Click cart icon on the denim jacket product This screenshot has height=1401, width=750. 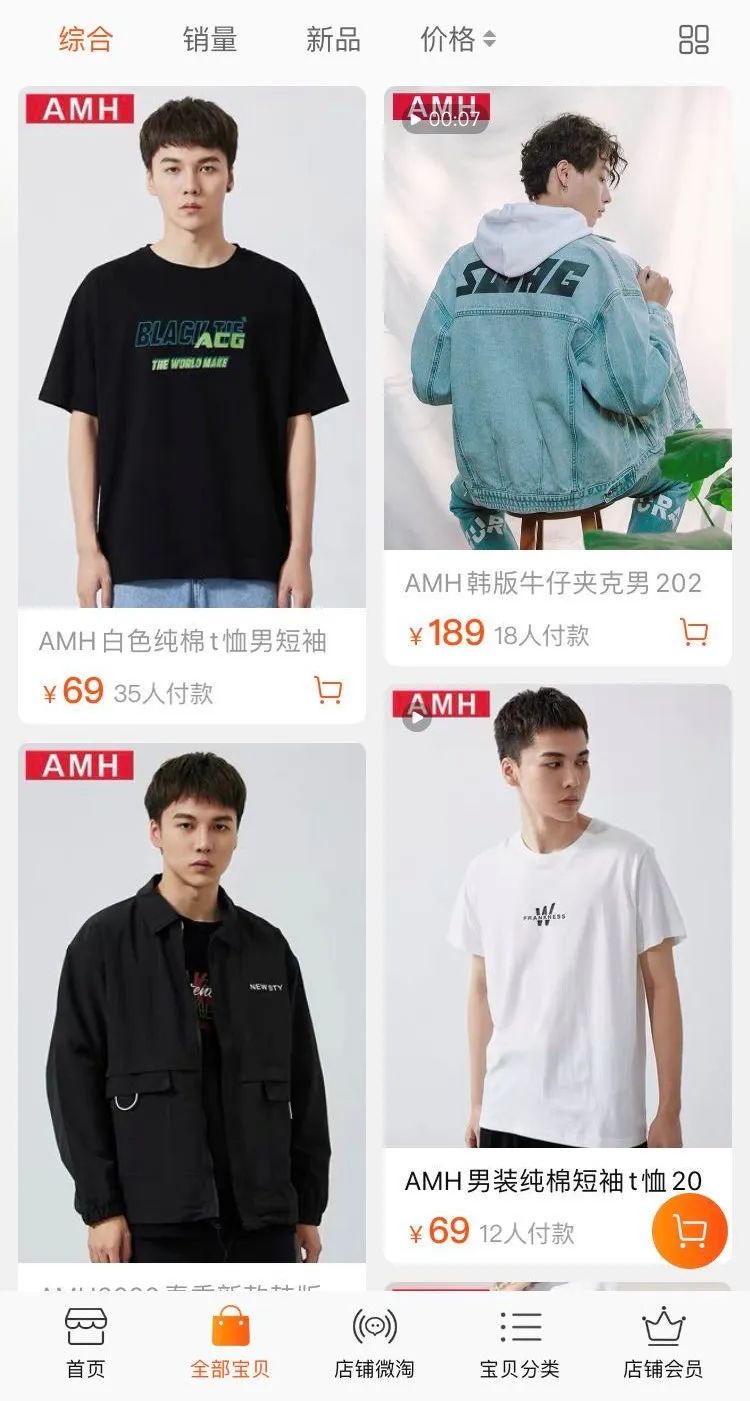694,632
